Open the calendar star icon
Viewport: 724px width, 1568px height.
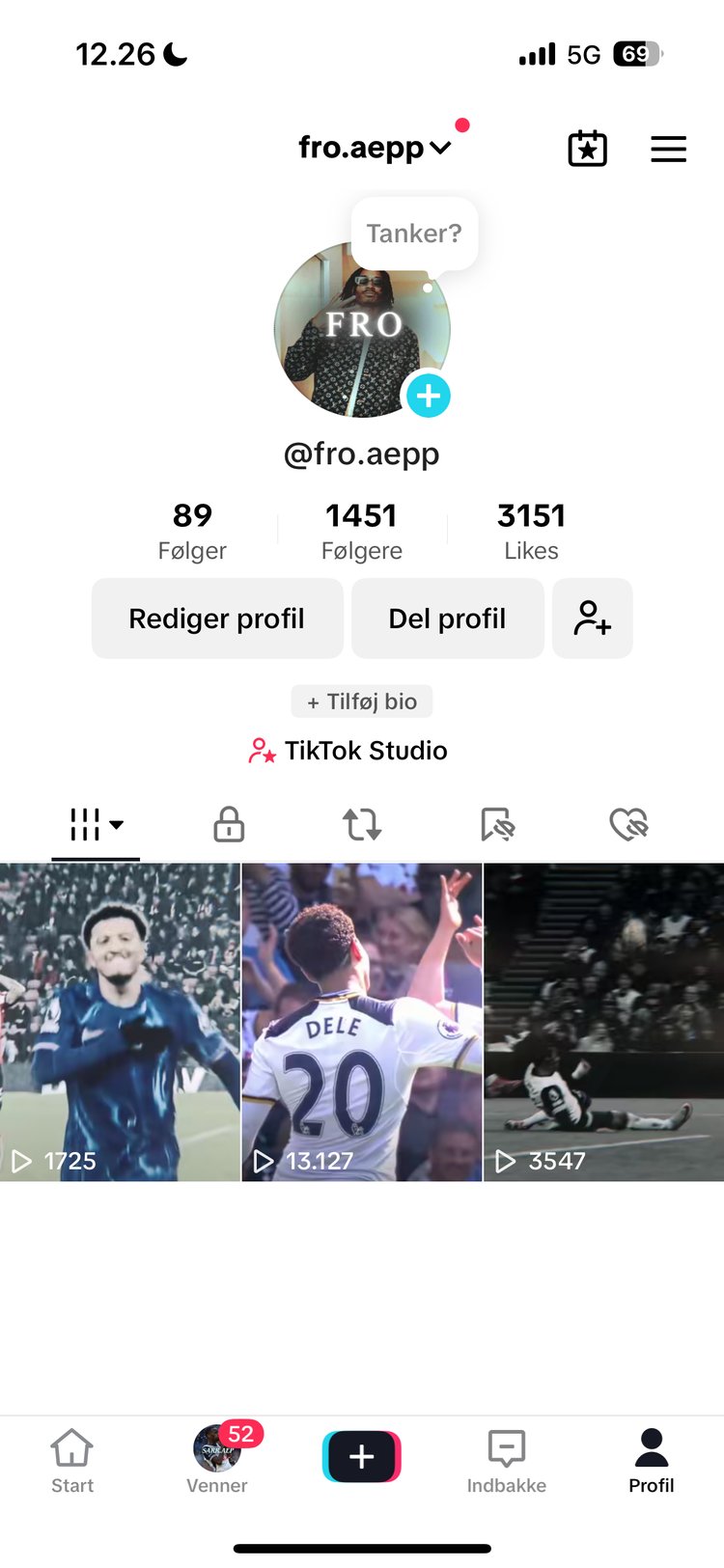tap(587, 149)
